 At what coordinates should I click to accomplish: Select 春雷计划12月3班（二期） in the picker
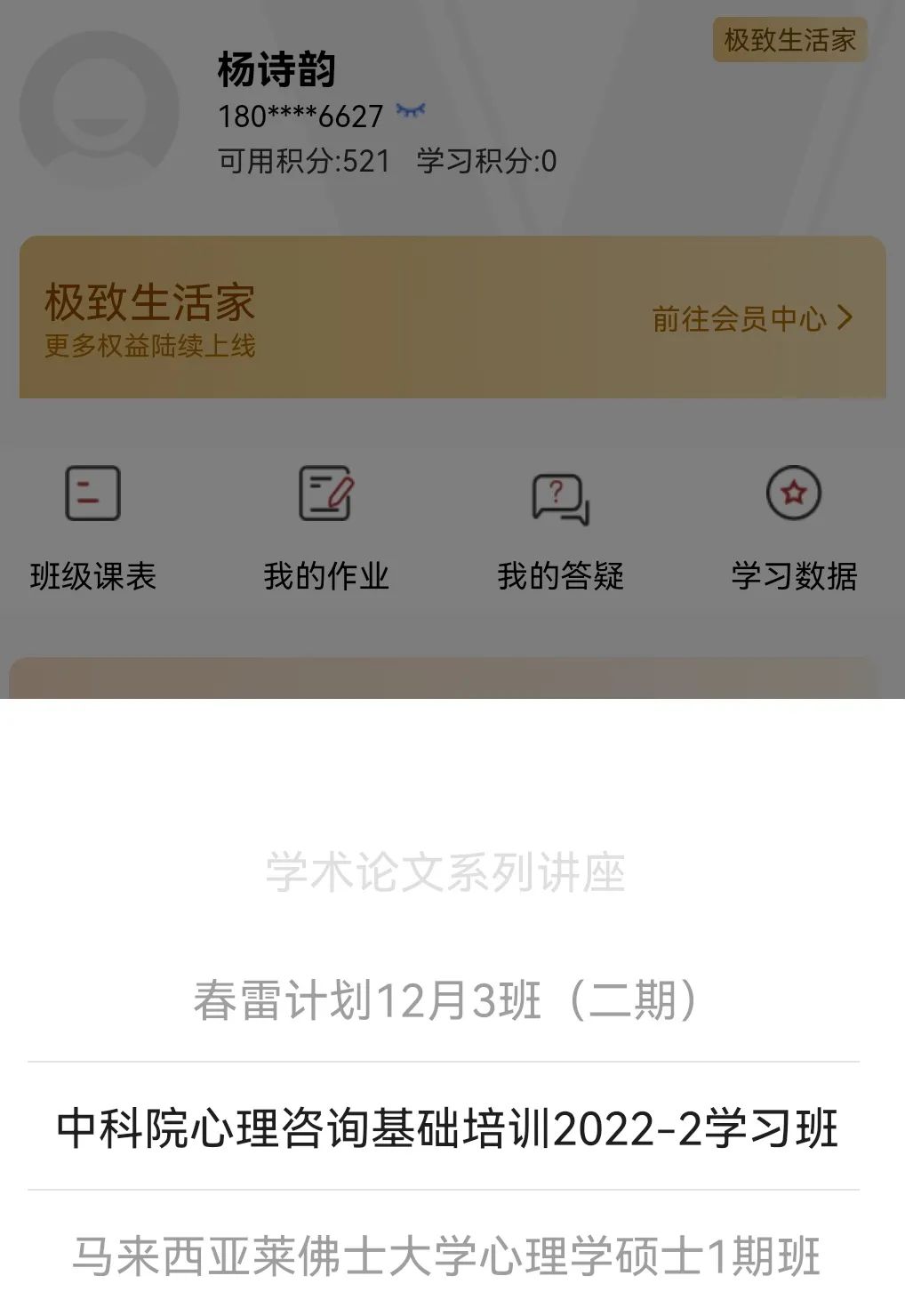444,1000
